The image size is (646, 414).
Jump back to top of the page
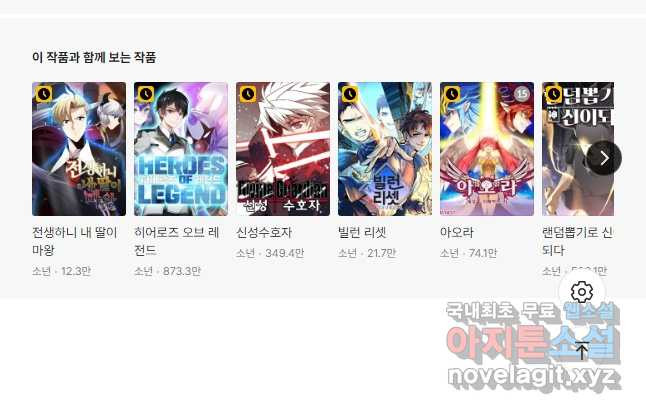point(582,350)
